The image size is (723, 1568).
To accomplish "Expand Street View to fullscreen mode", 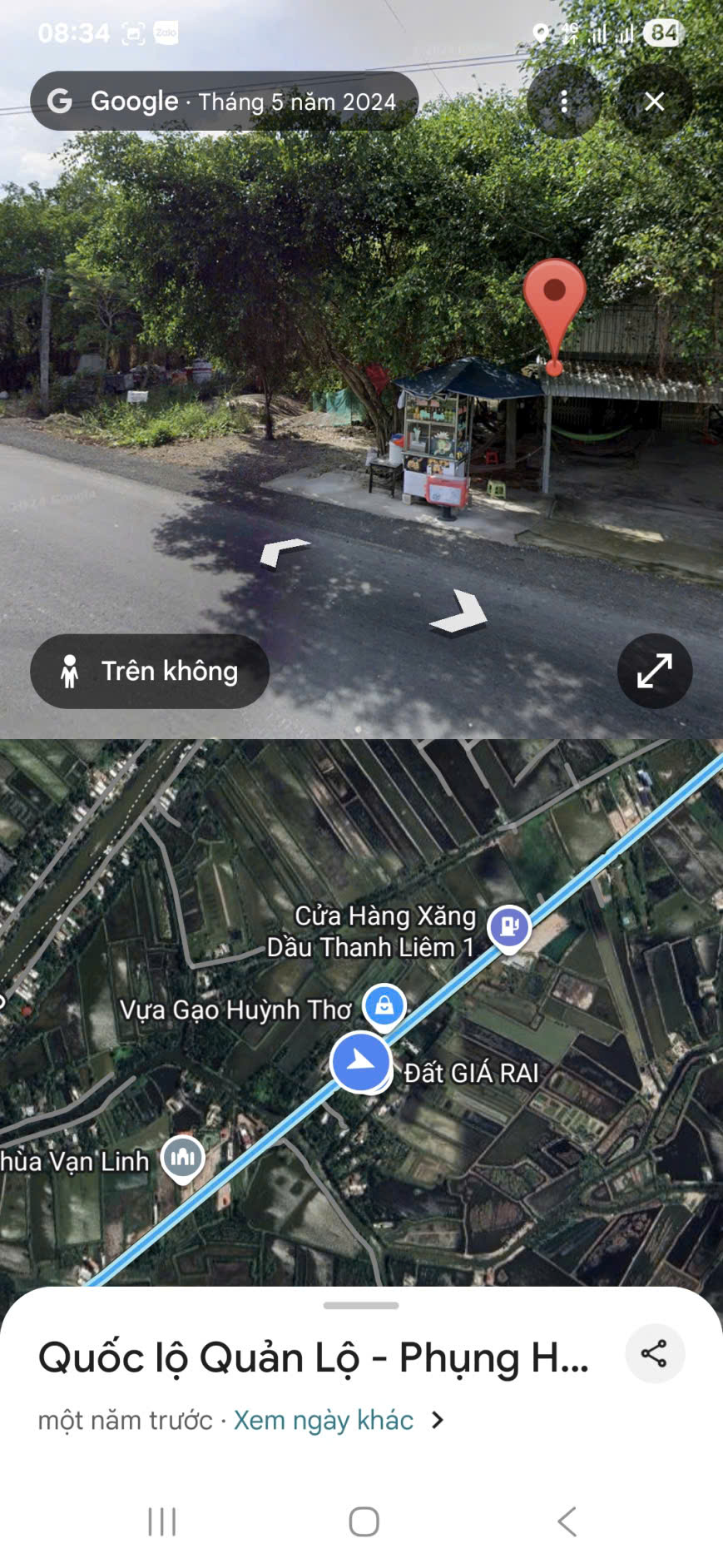I will point(654,671).
